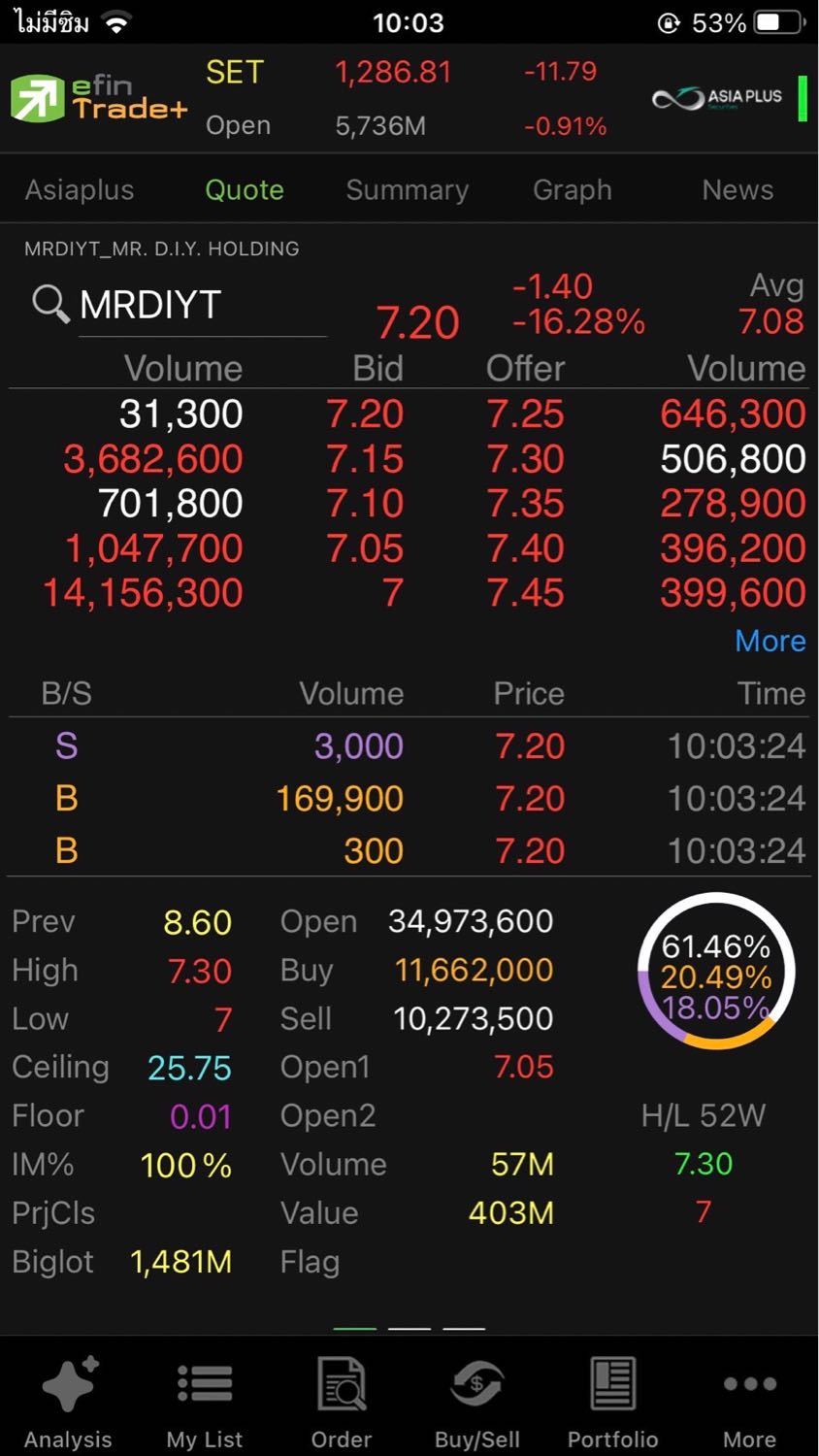Switch to the Asiaplus tab

tap(80, 189)
